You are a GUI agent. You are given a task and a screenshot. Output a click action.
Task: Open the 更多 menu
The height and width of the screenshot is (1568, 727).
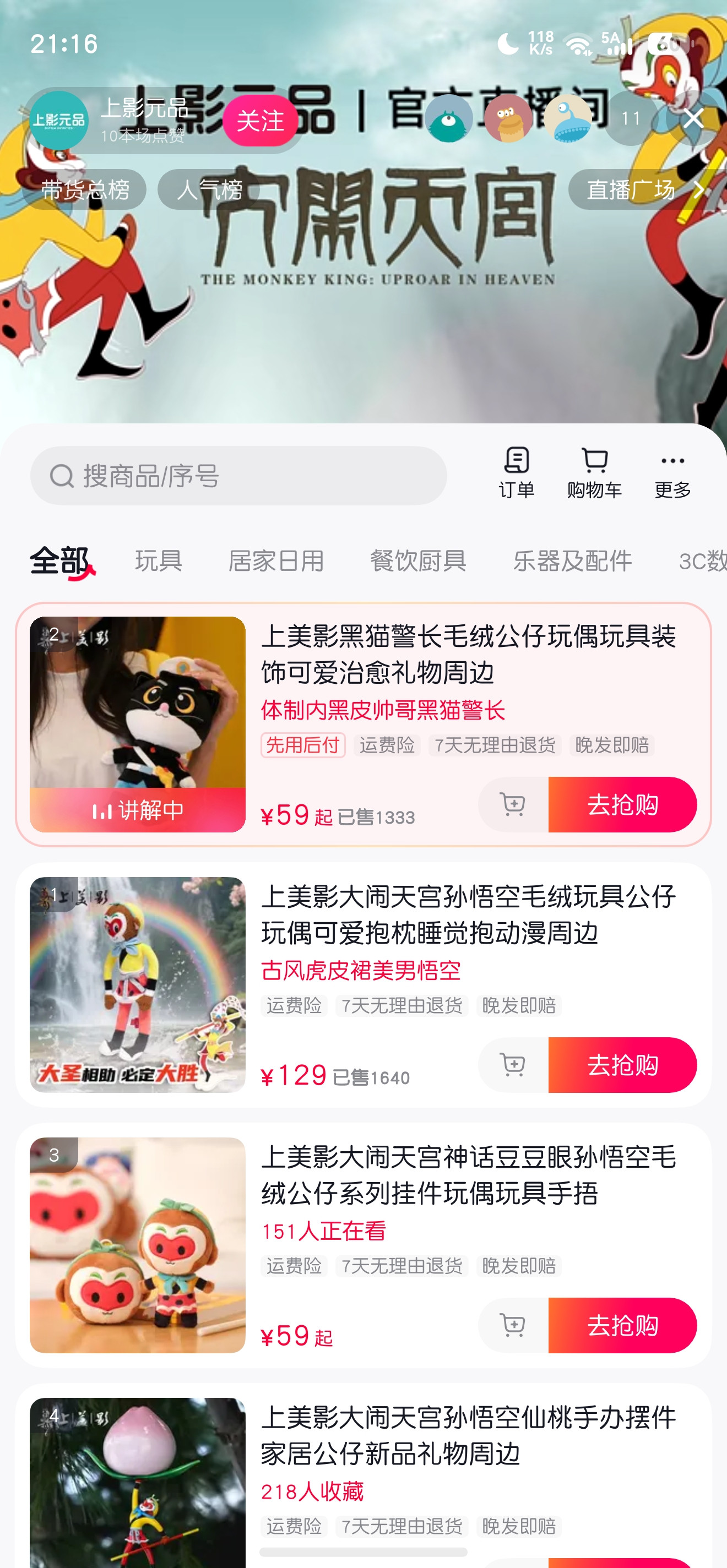[672, 473]
